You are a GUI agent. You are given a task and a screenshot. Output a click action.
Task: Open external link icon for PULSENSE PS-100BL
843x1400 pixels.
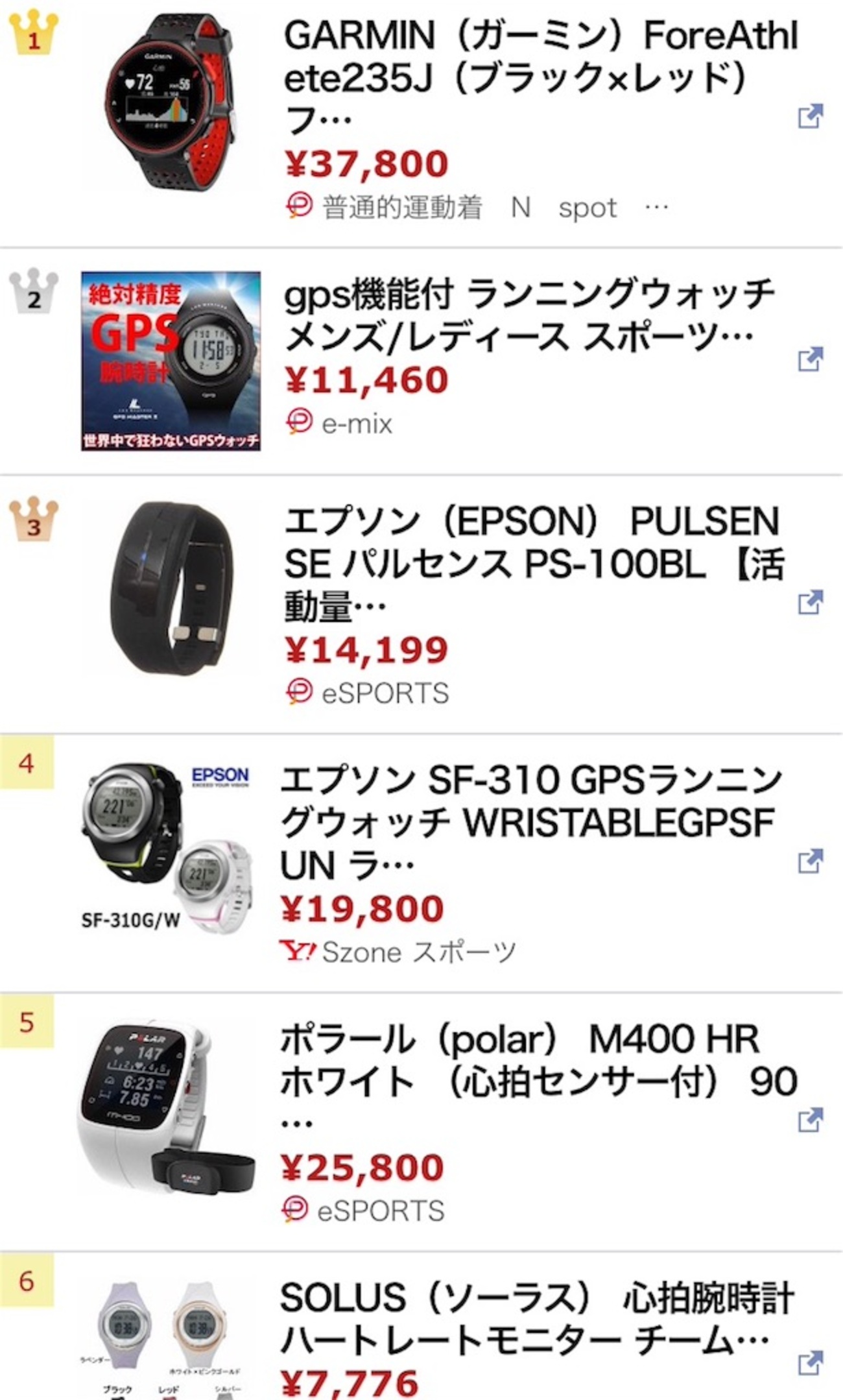click(x=810, y=602)
